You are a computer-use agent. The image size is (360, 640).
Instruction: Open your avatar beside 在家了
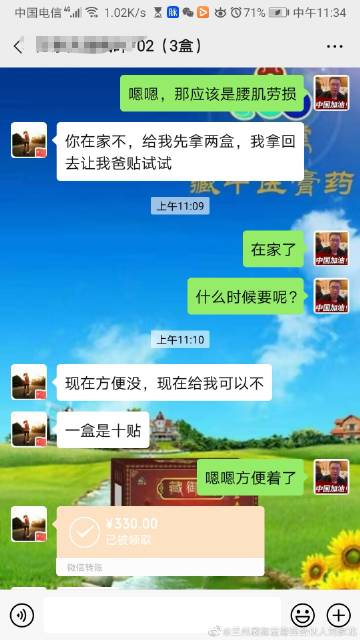pos(331,249)
